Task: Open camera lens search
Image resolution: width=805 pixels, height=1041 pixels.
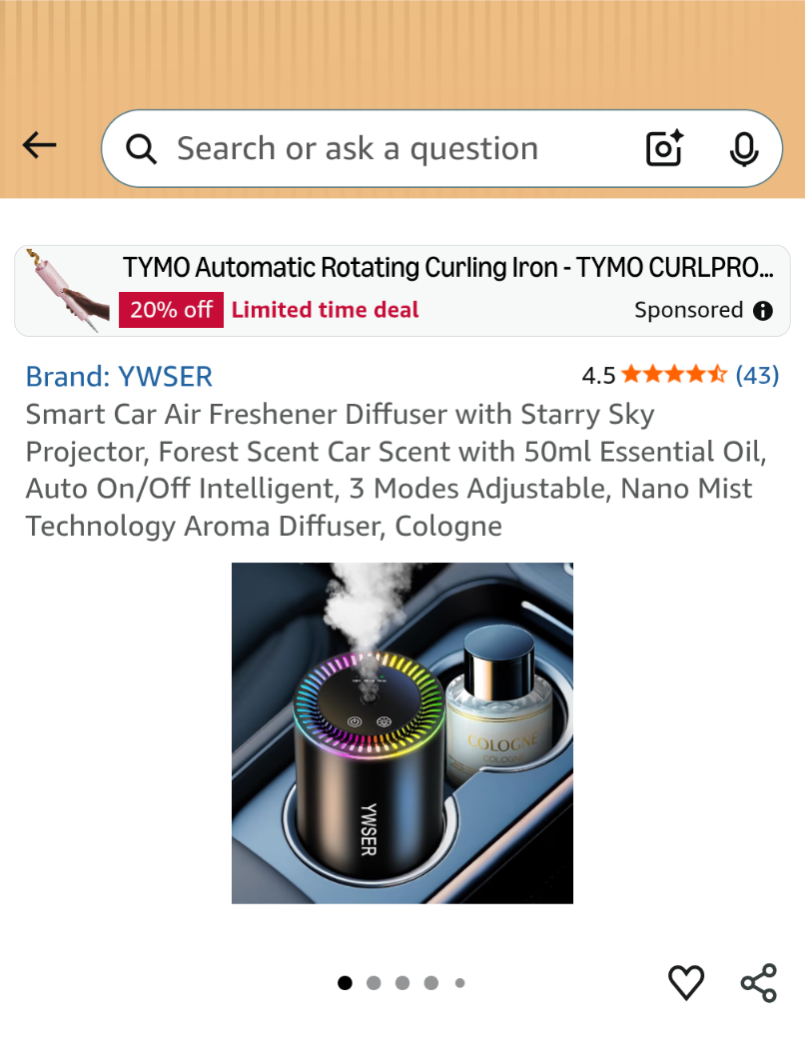Action: point(664,149)
